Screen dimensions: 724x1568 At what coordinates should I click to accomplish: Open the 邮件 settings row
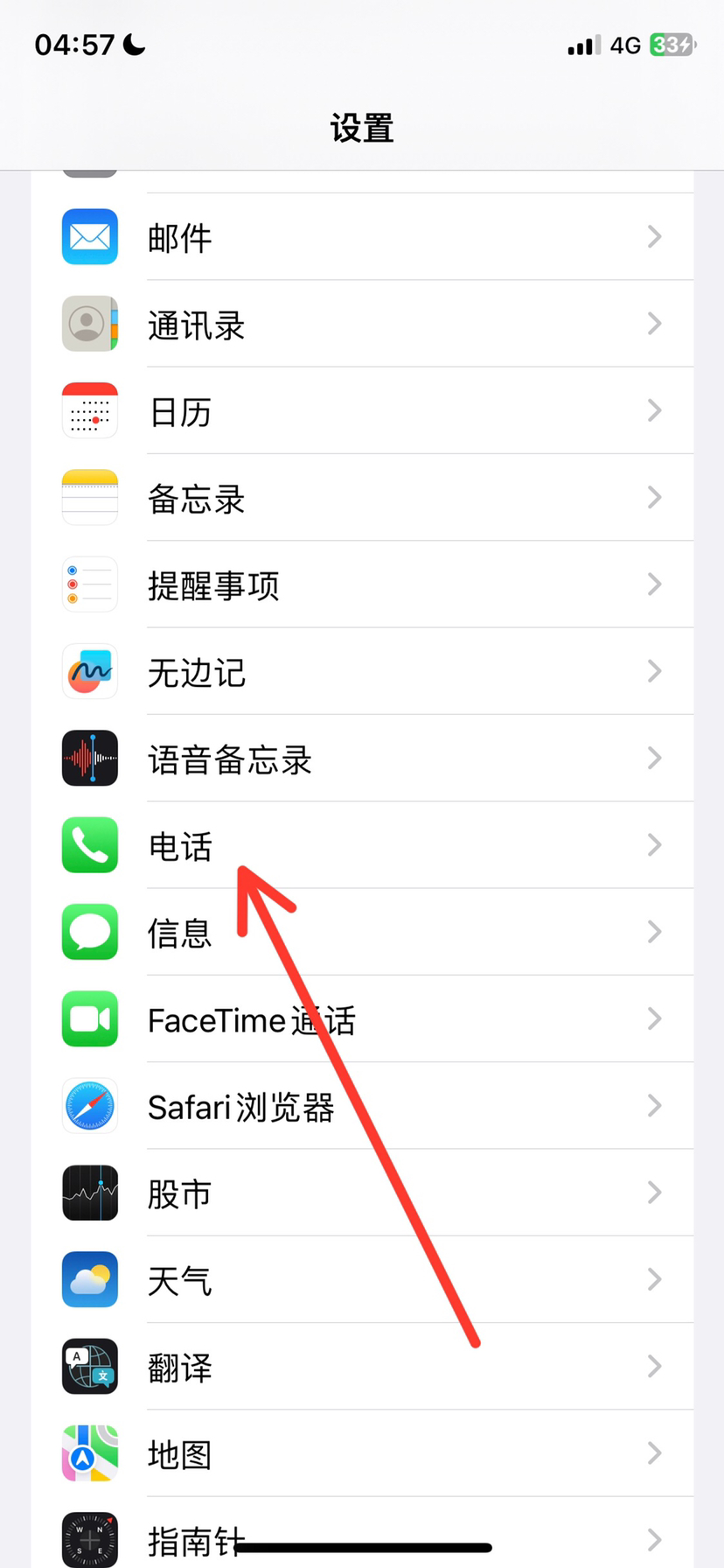coord(362,236)
